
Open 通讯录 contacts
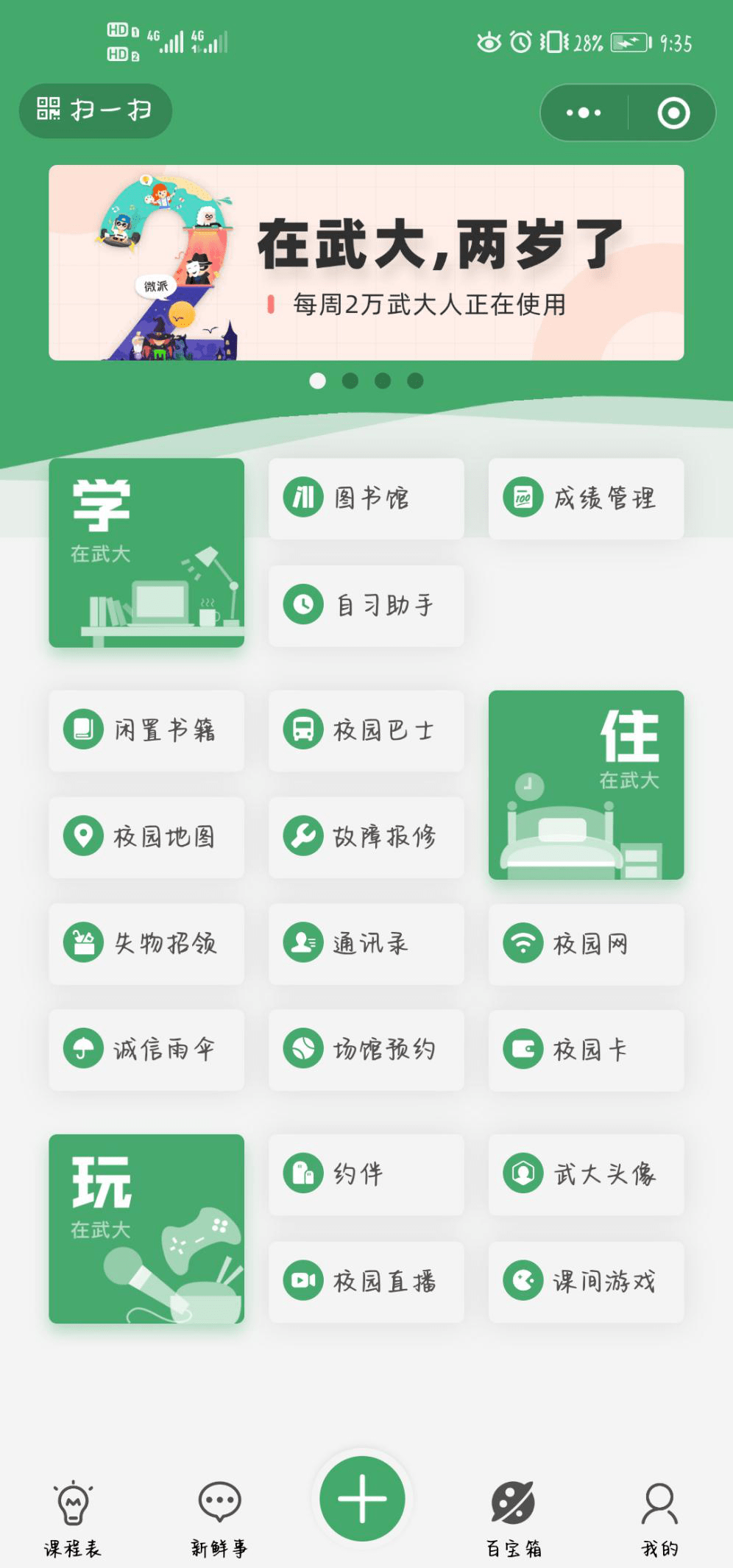coord(366,944)
